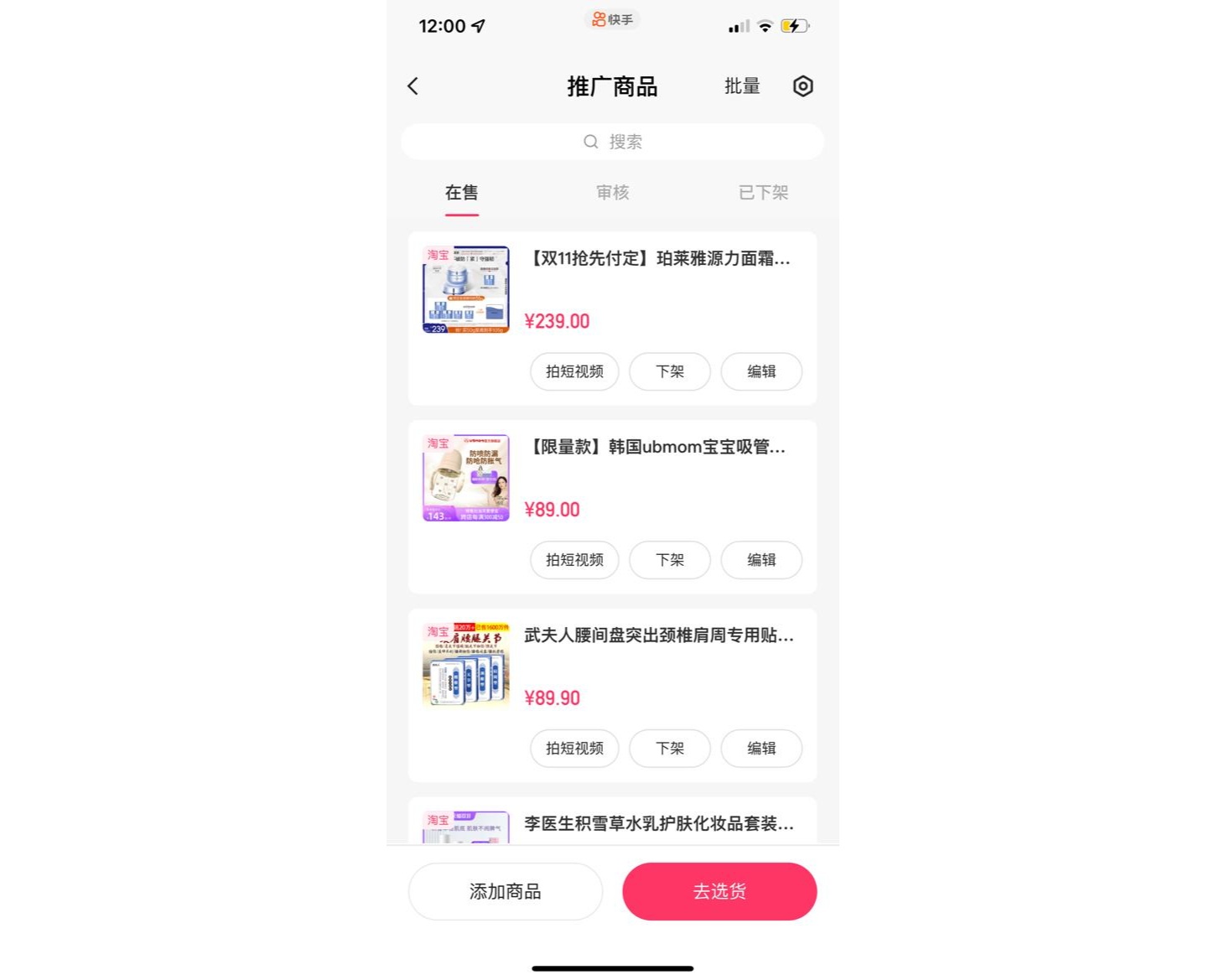Tap 下架 on the 武夫人 product
Image resolution: width=1225 pixels, height=980 pixels.
coord(669,749)
